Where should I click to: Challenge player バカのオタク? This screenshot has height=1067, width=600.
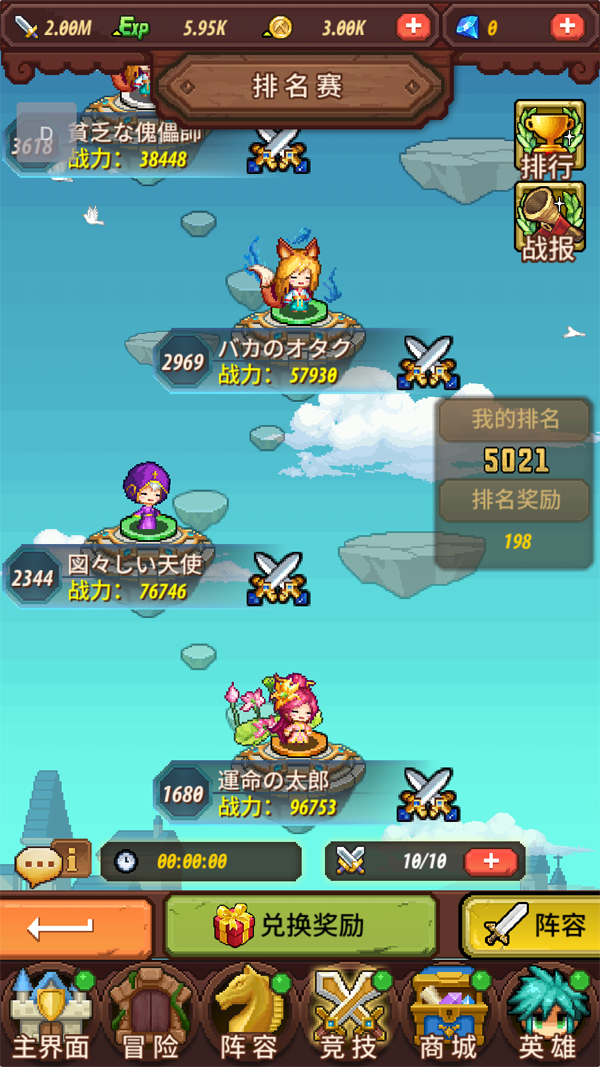tap(427, 362)
